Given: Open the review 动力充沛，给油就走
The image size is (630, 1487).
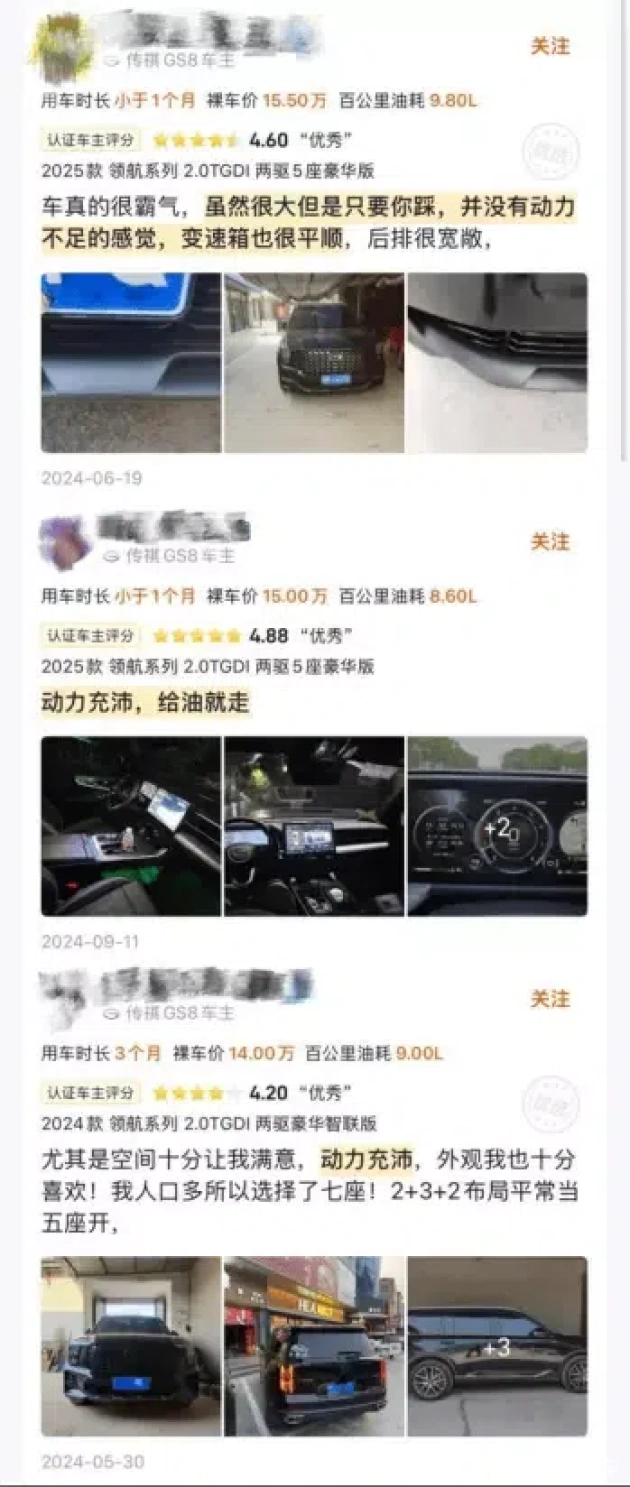Looking at the screenshot, I should click(x=145, y=703).
